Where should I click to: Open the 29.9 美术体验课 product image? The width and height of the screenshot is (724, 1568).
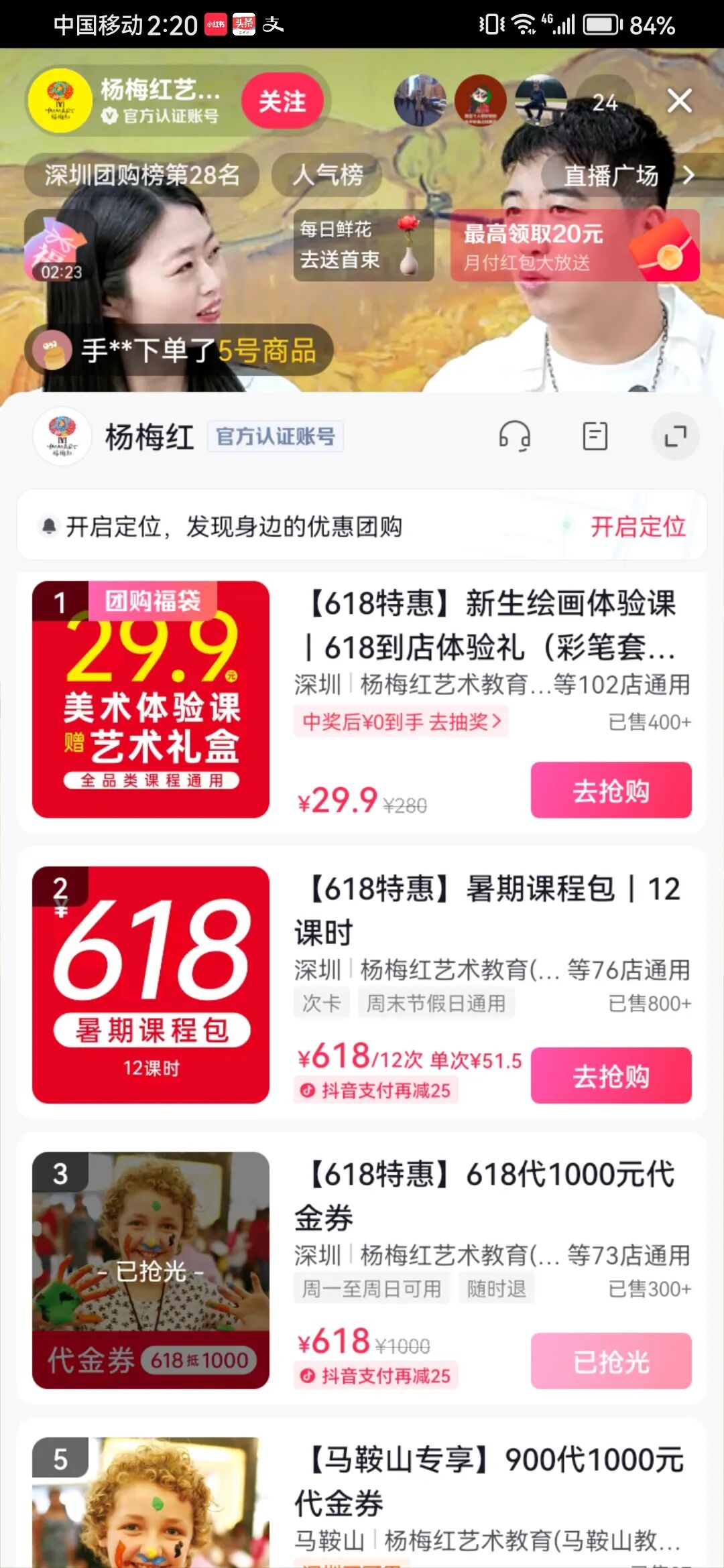coord(151,699)
